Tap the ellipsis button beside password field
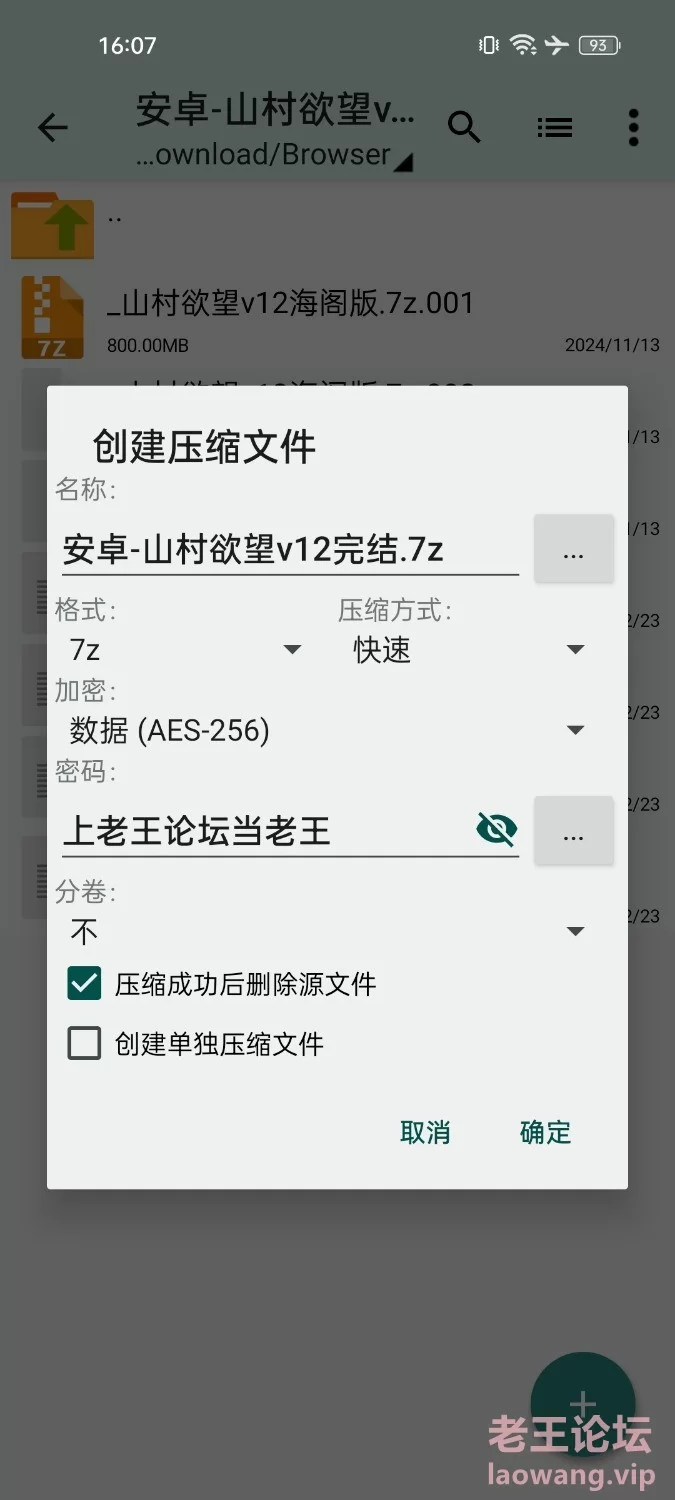The height and width of the screenshot is (1500, 675). [573, 830]
